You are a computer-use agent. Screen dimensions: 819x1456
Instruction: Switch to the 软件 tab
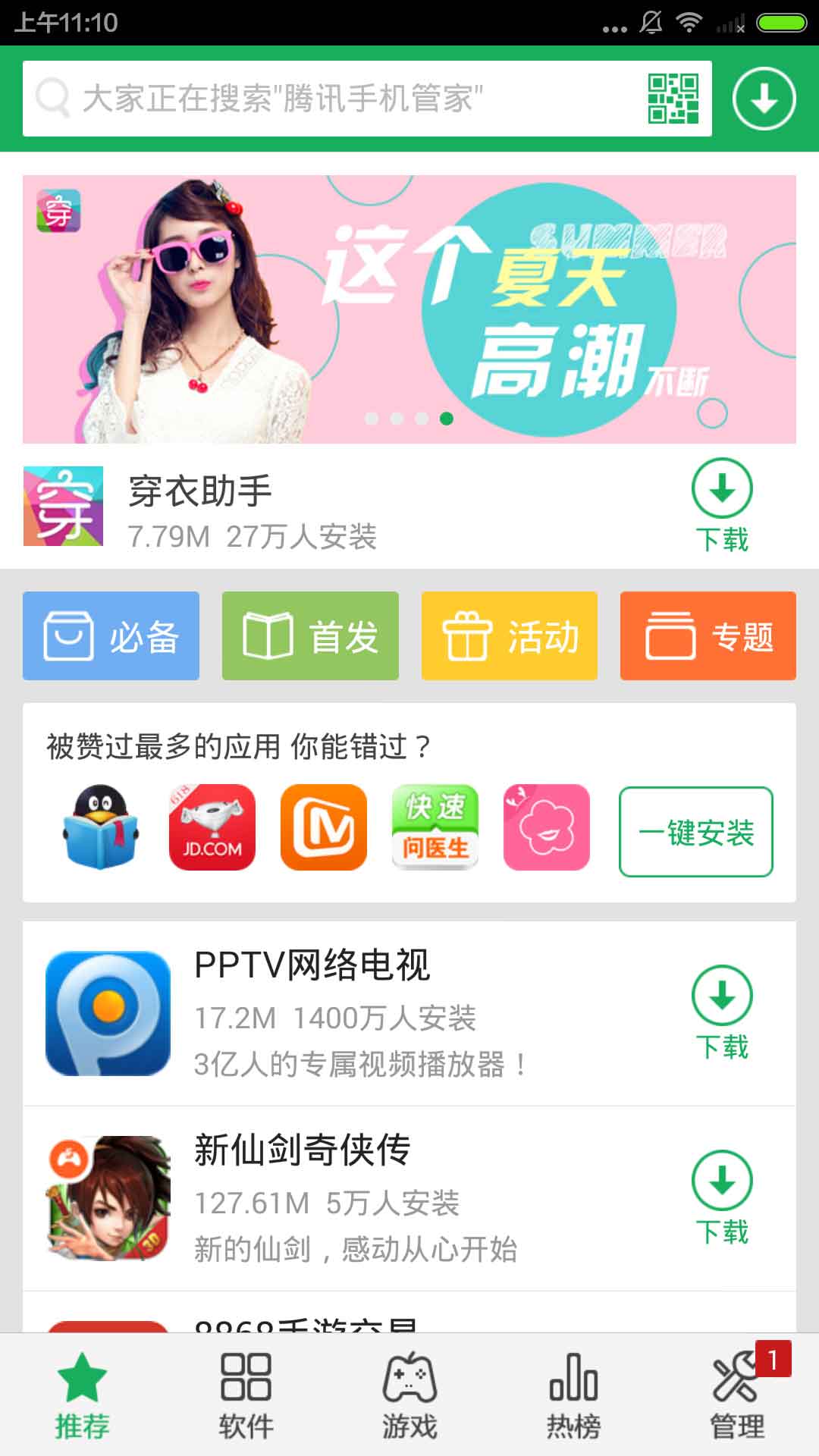coord(246,1395)
